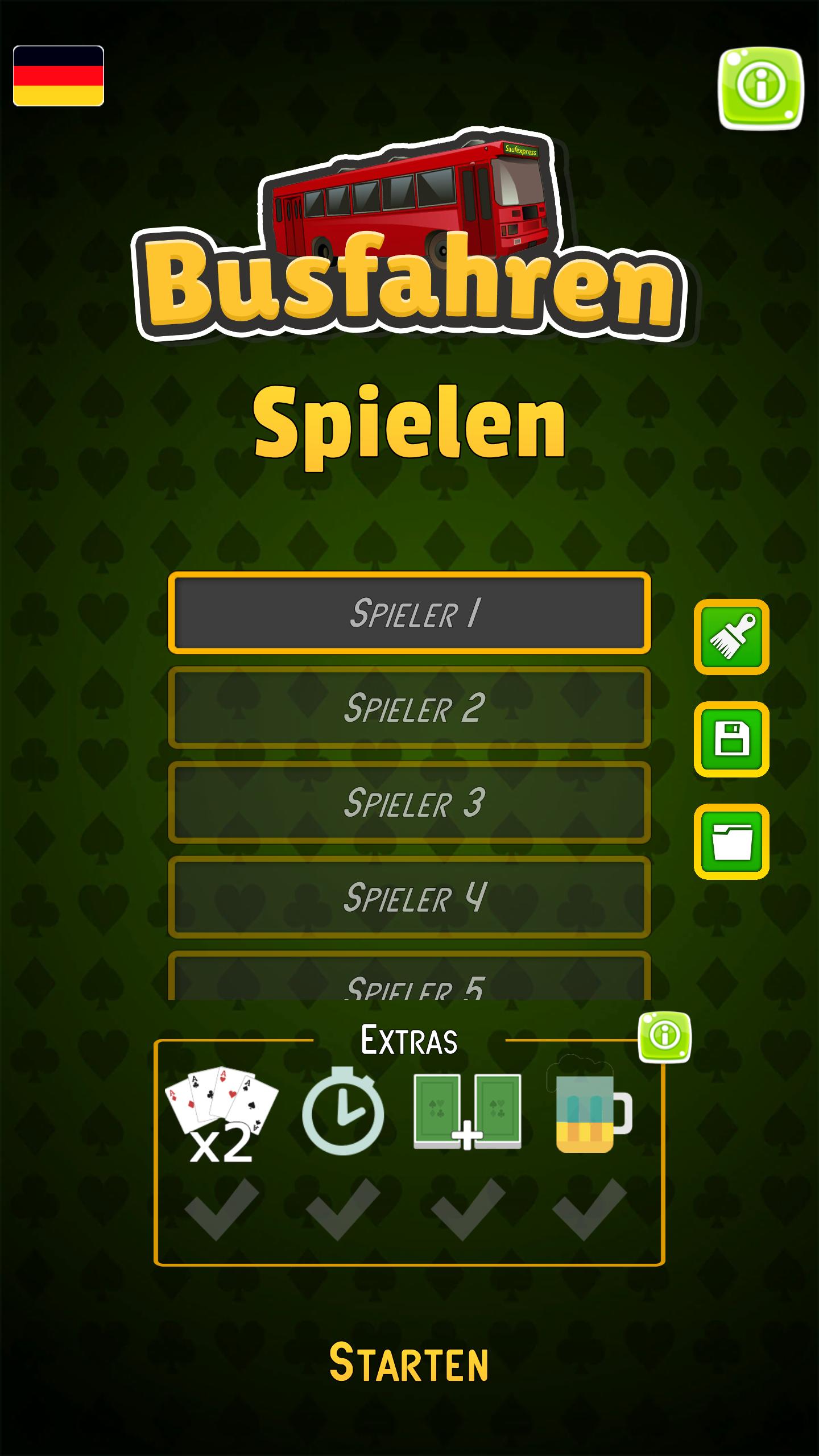
Task: Tap Starten to begin the game
Action: click(x=409, y=1363)
